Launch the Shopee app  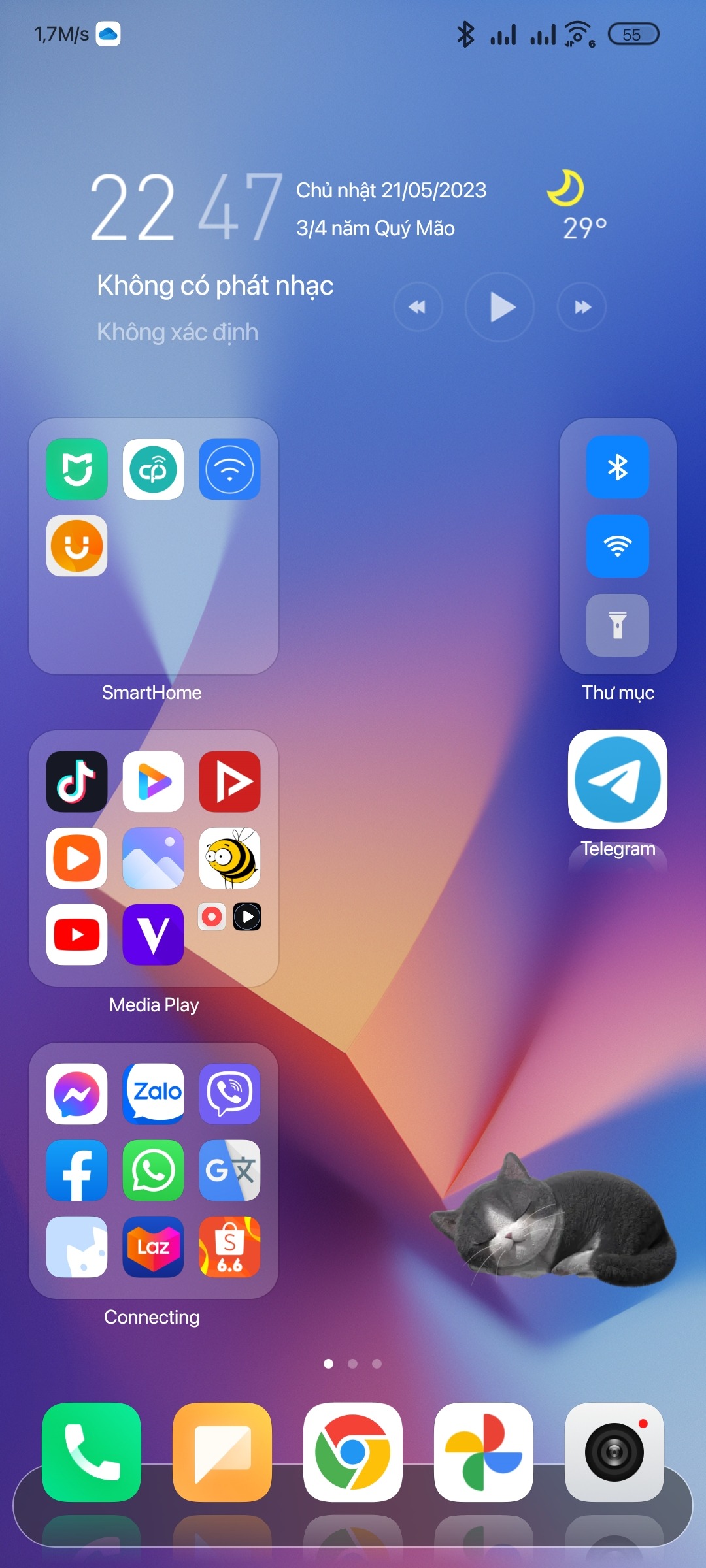tap(229, 1247)
